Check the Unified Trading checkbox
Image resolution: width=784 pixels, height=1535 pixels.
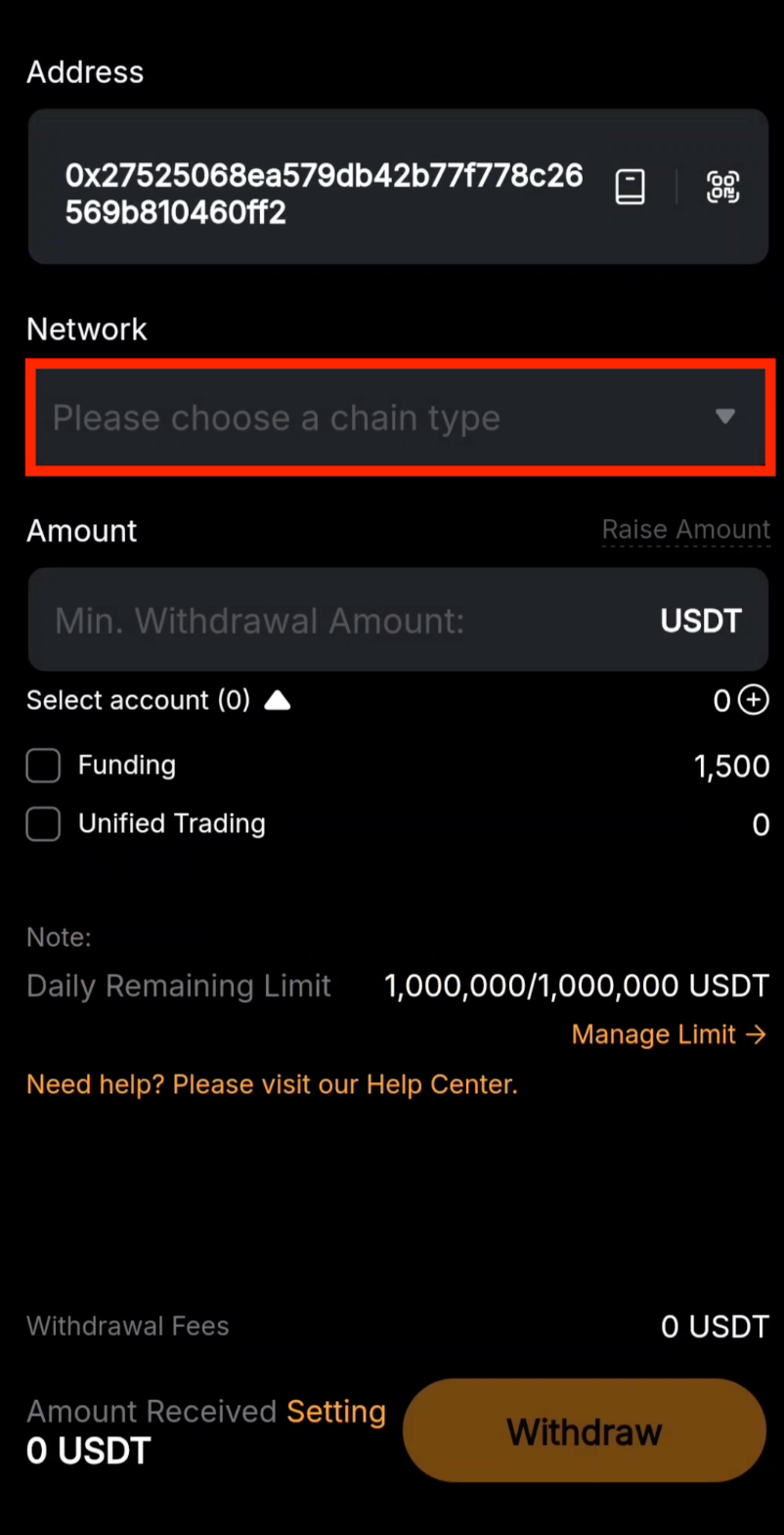point(43,824)
